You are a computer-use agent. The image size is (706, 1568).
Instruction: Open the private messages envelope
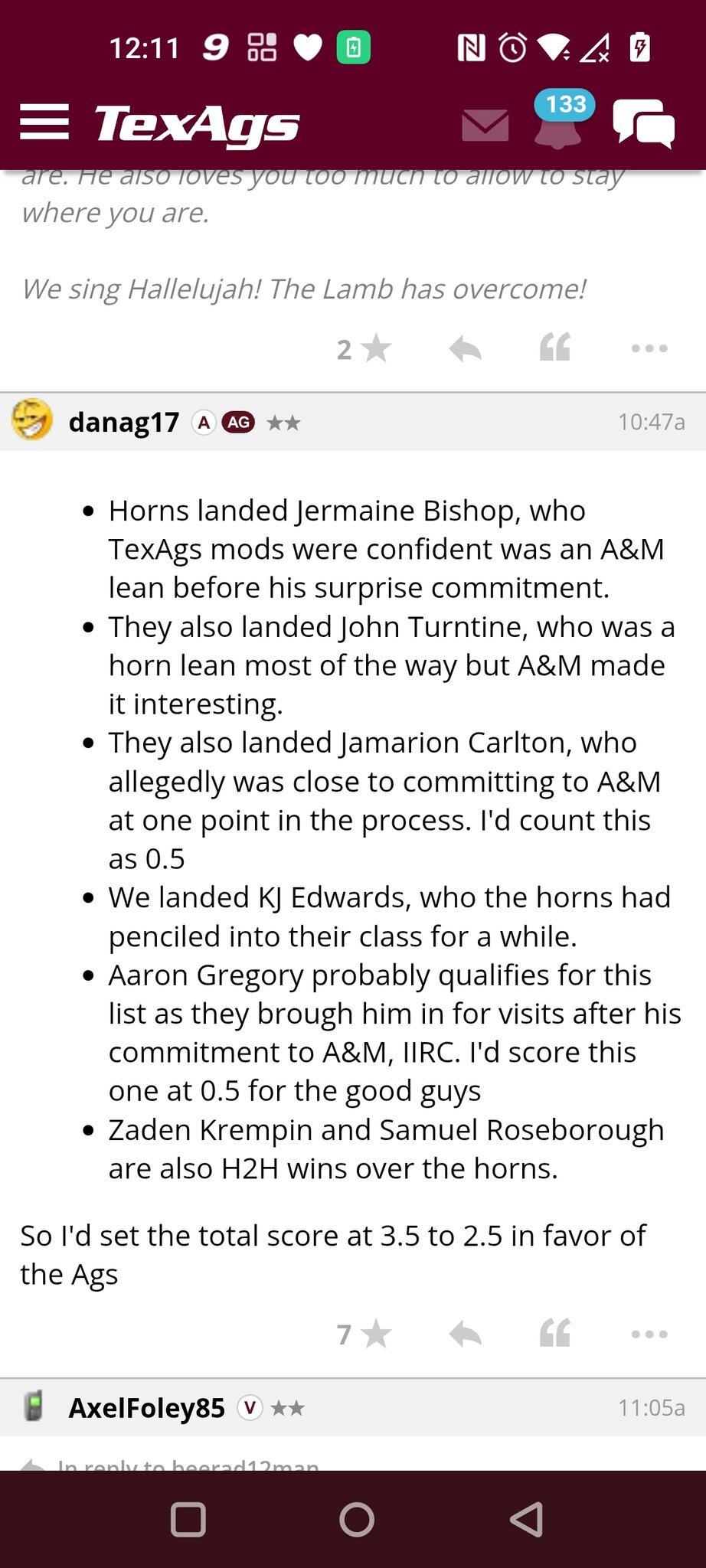485,125
